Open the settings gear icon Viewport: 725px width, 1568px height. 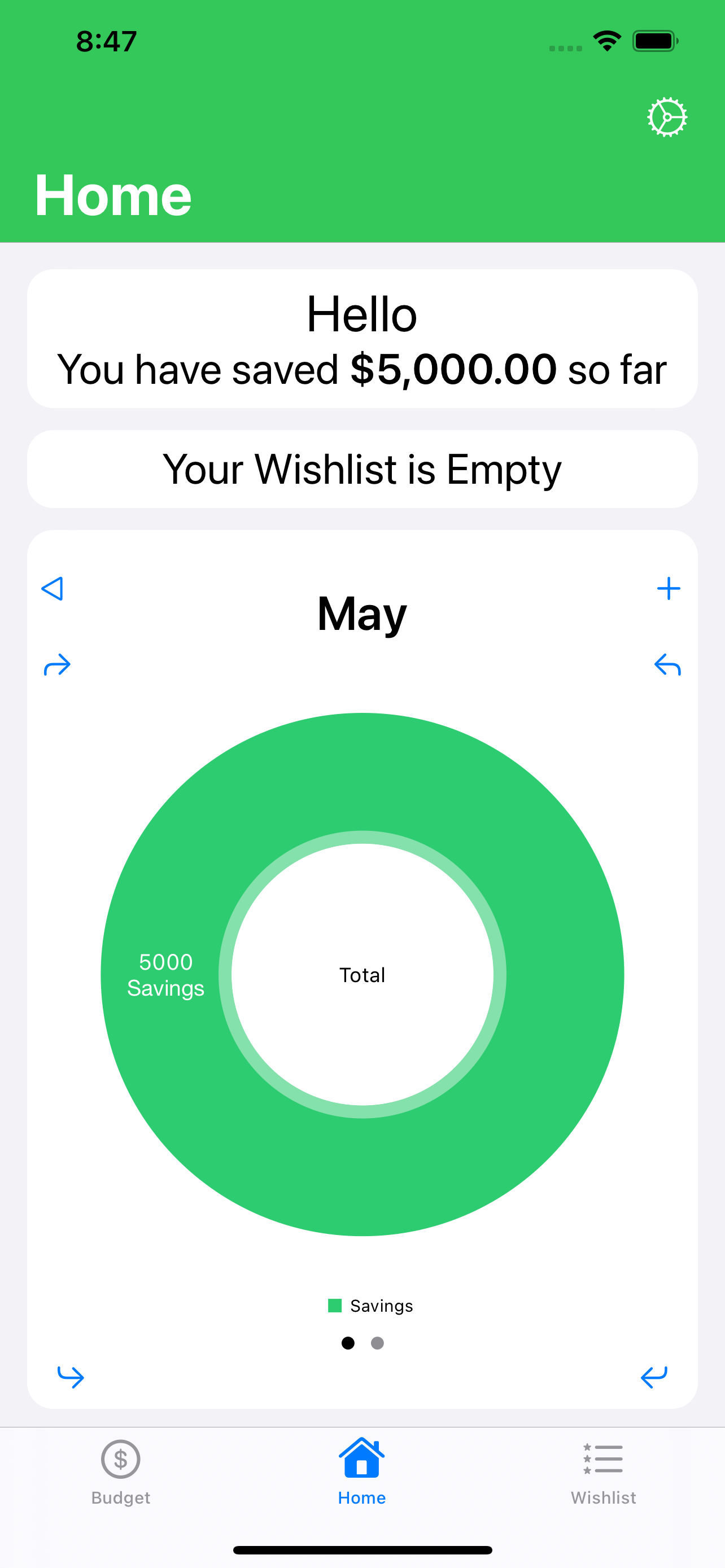tap(667, 117)
